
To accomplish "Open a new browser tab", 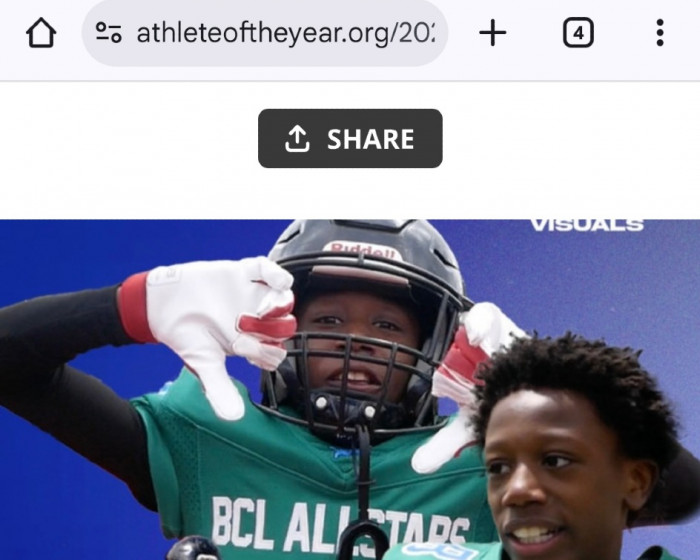I will (x=492, y=33).
